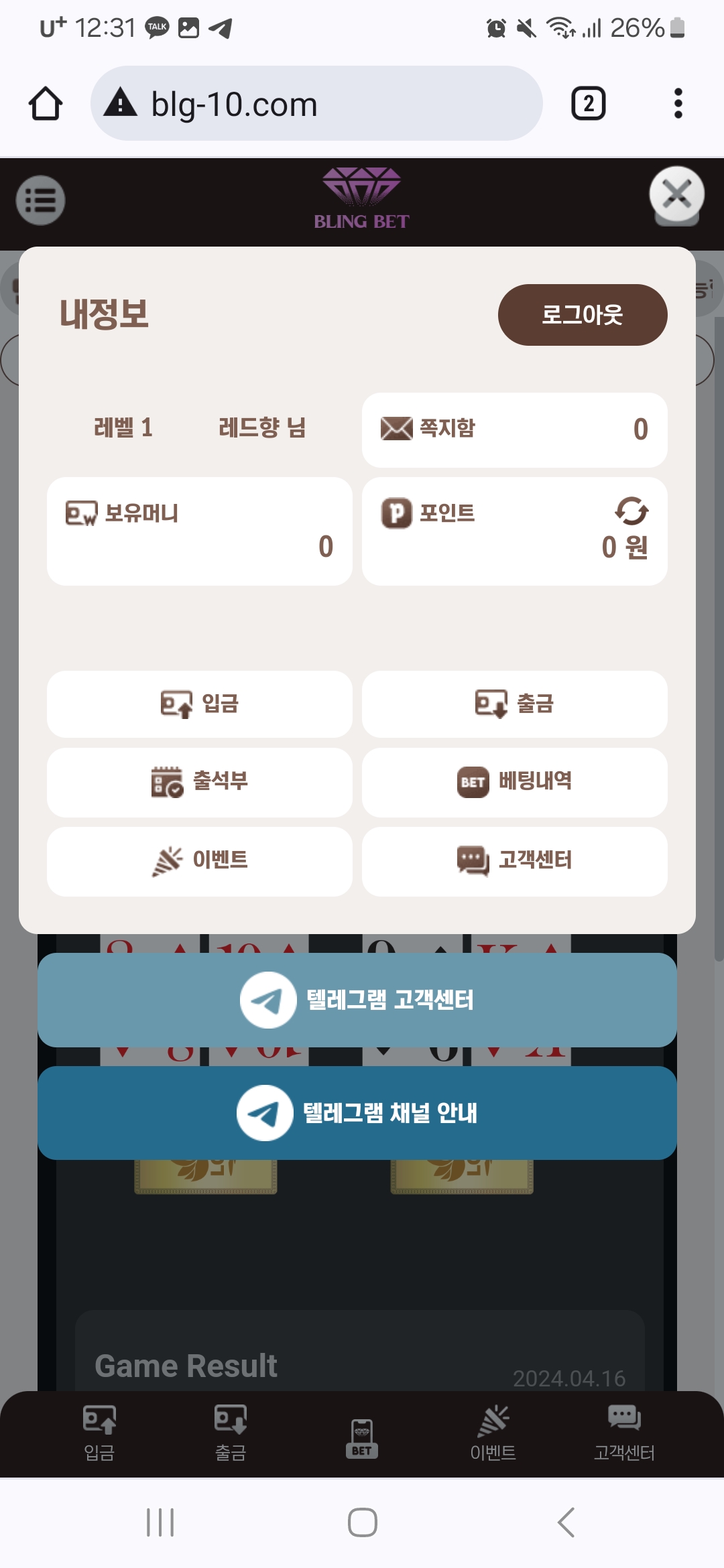This screenshot has width=724, height=1568.
Task: Go to 이벤트 in the bottom bar
Action: [493, 1434]
